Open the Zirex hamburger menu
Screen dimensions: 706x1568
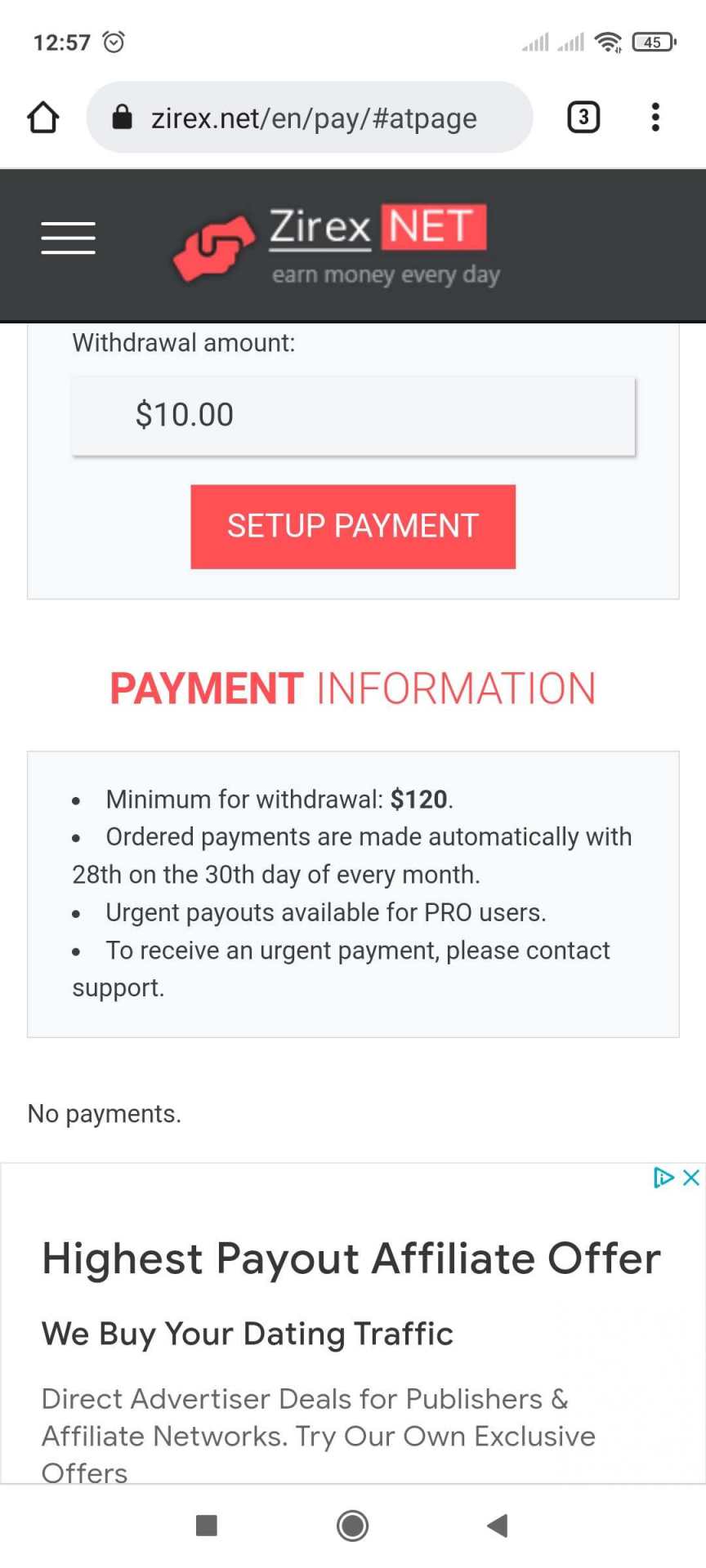69,238
